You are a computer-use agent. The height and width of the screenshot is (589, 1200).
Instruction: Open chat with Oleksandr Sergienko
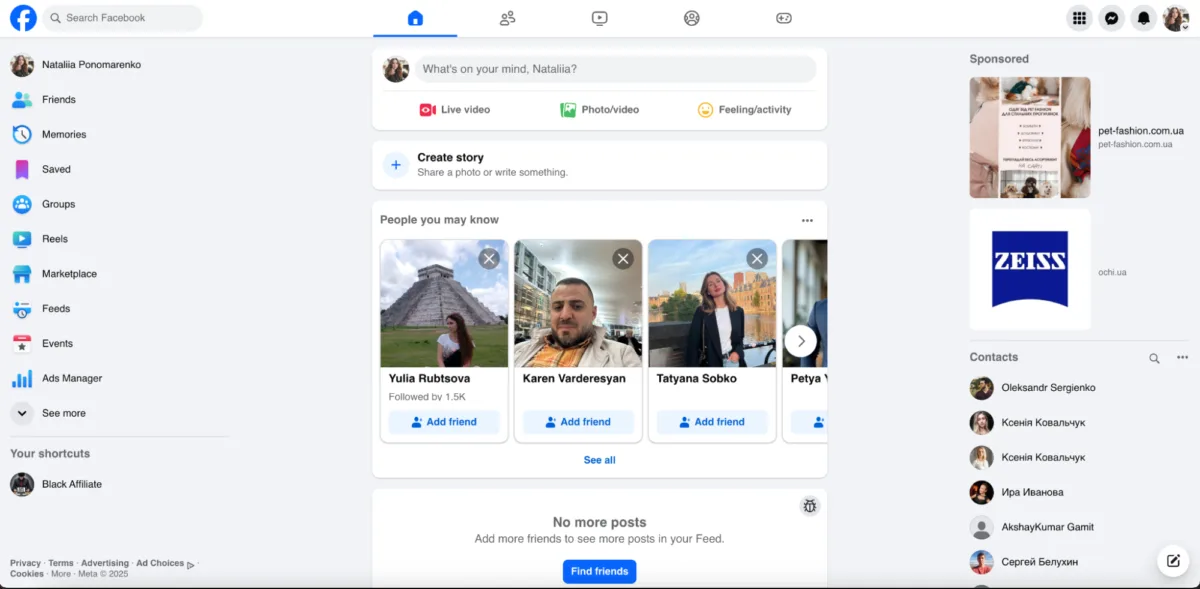pos(1048,388)
